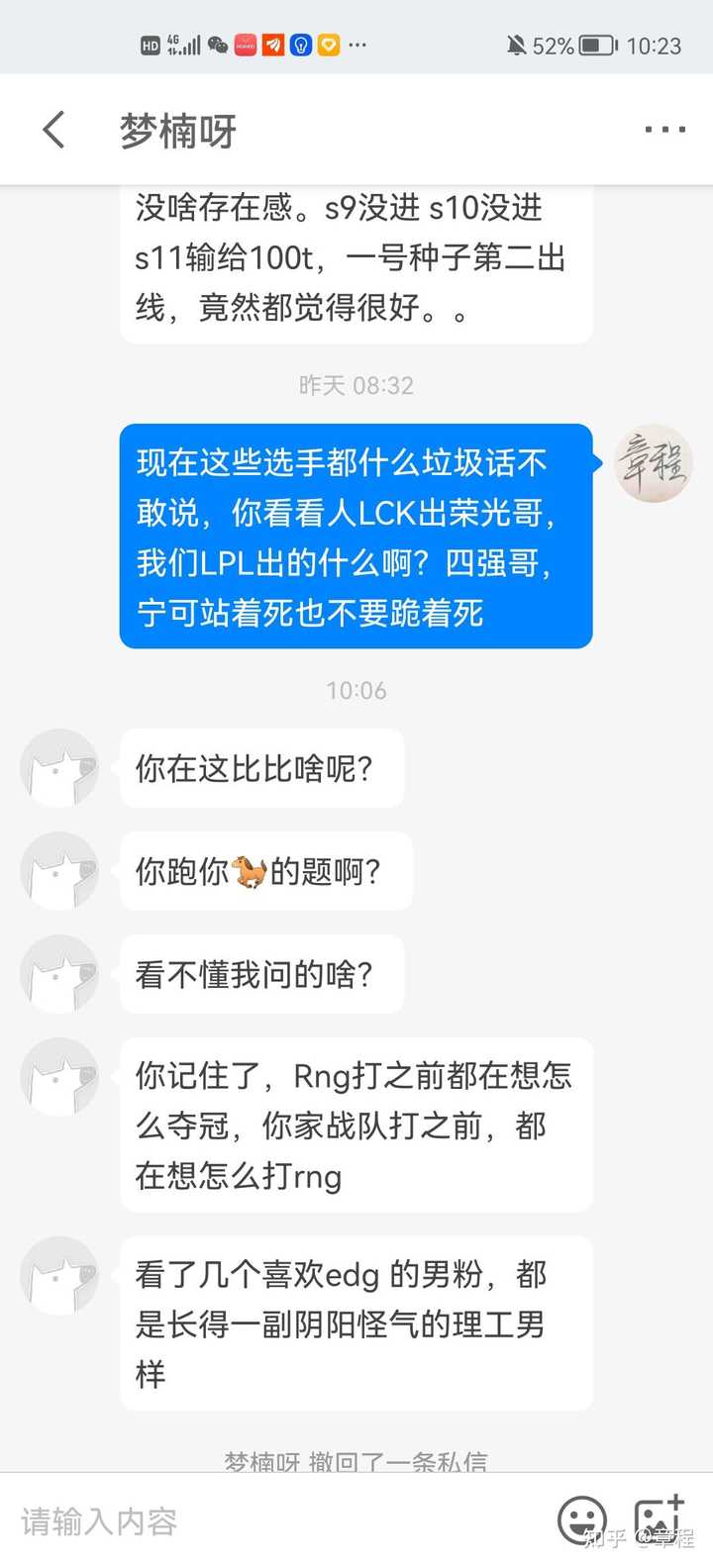Tap the blue bulb icon in the status bar
The width and height of the screenshot is (713, 1568).
click(x=303, y=44)
